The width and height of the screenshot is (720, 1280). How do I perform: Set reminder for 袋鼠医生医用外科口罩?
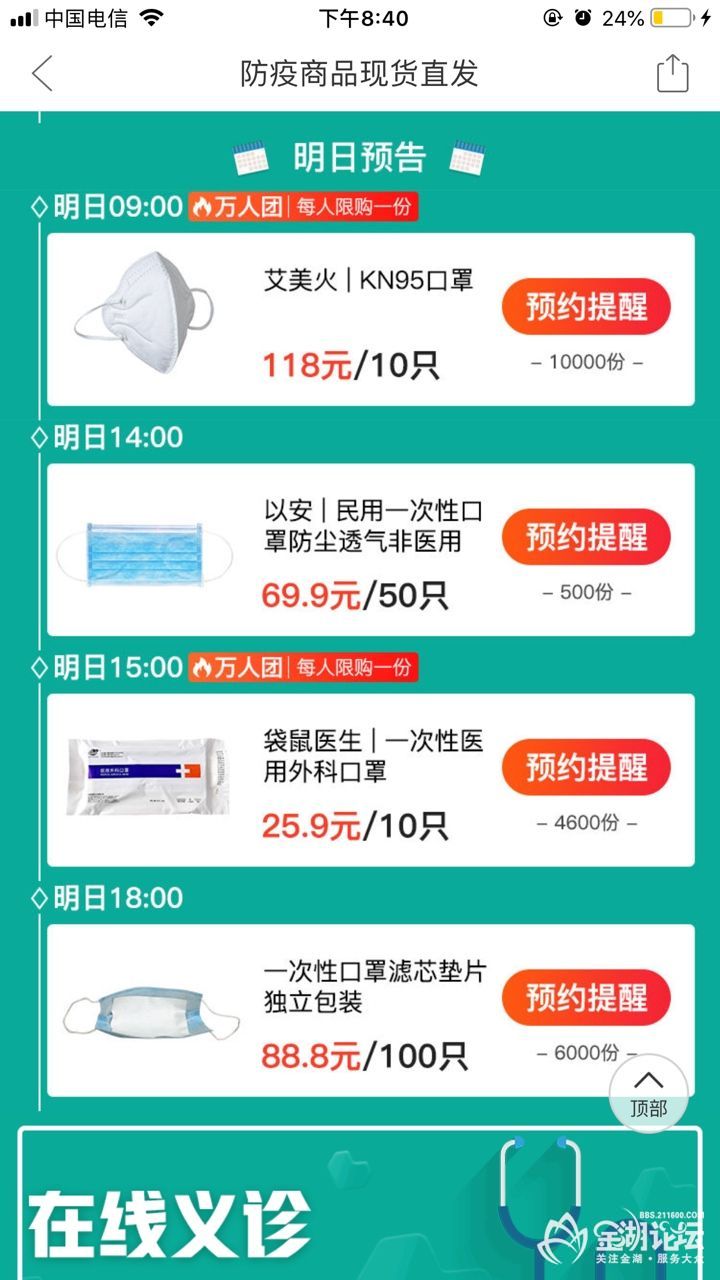(x=586, y=768)
